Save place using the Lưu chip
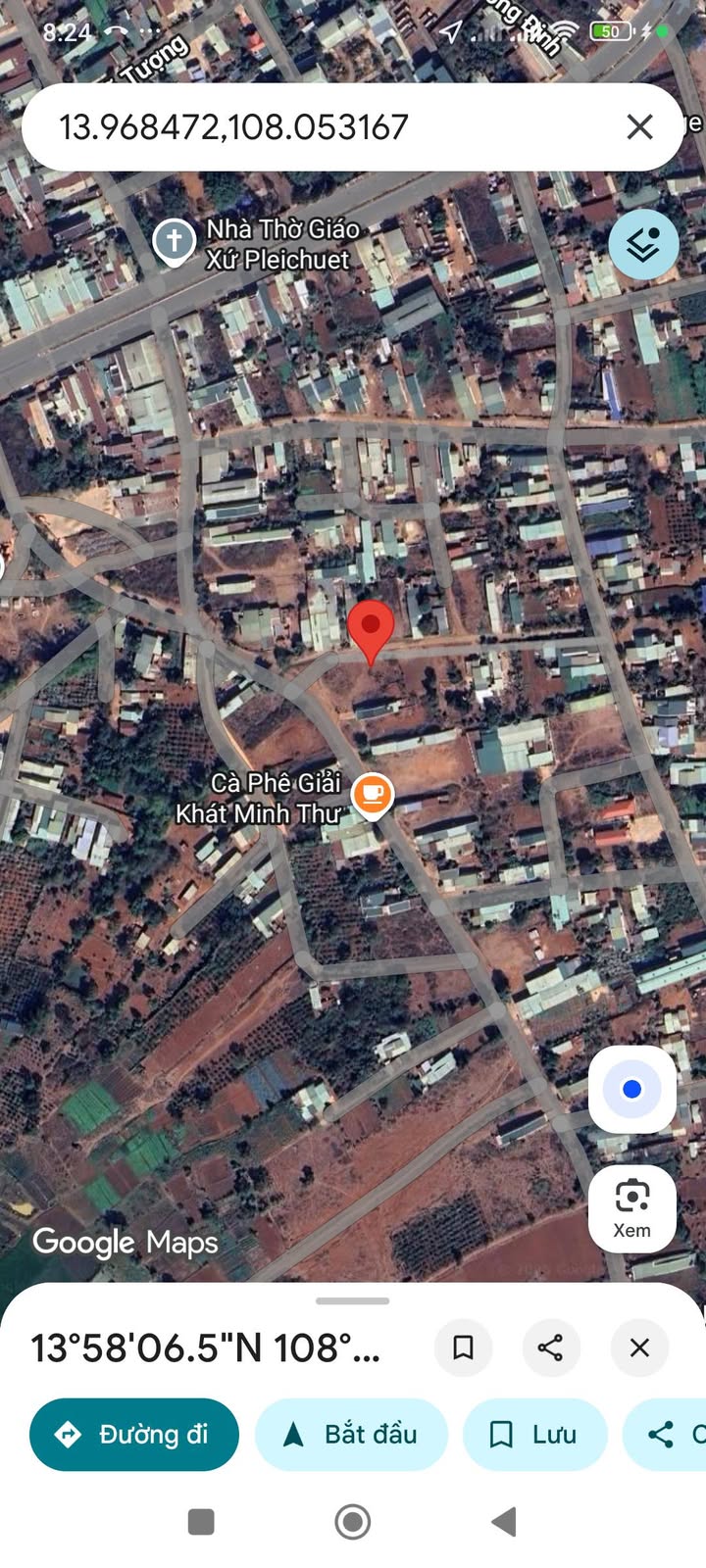The image size is (706, 1568). pyautogui.click(x=534, y=1435)
